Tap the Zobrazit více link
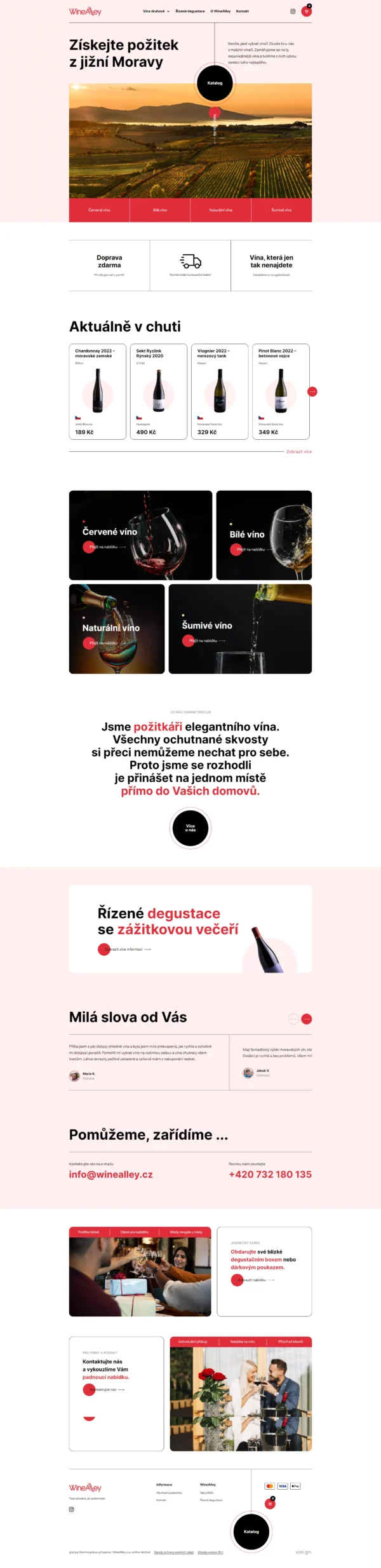This screenshot has height=1568, width=381. (298, 451)
